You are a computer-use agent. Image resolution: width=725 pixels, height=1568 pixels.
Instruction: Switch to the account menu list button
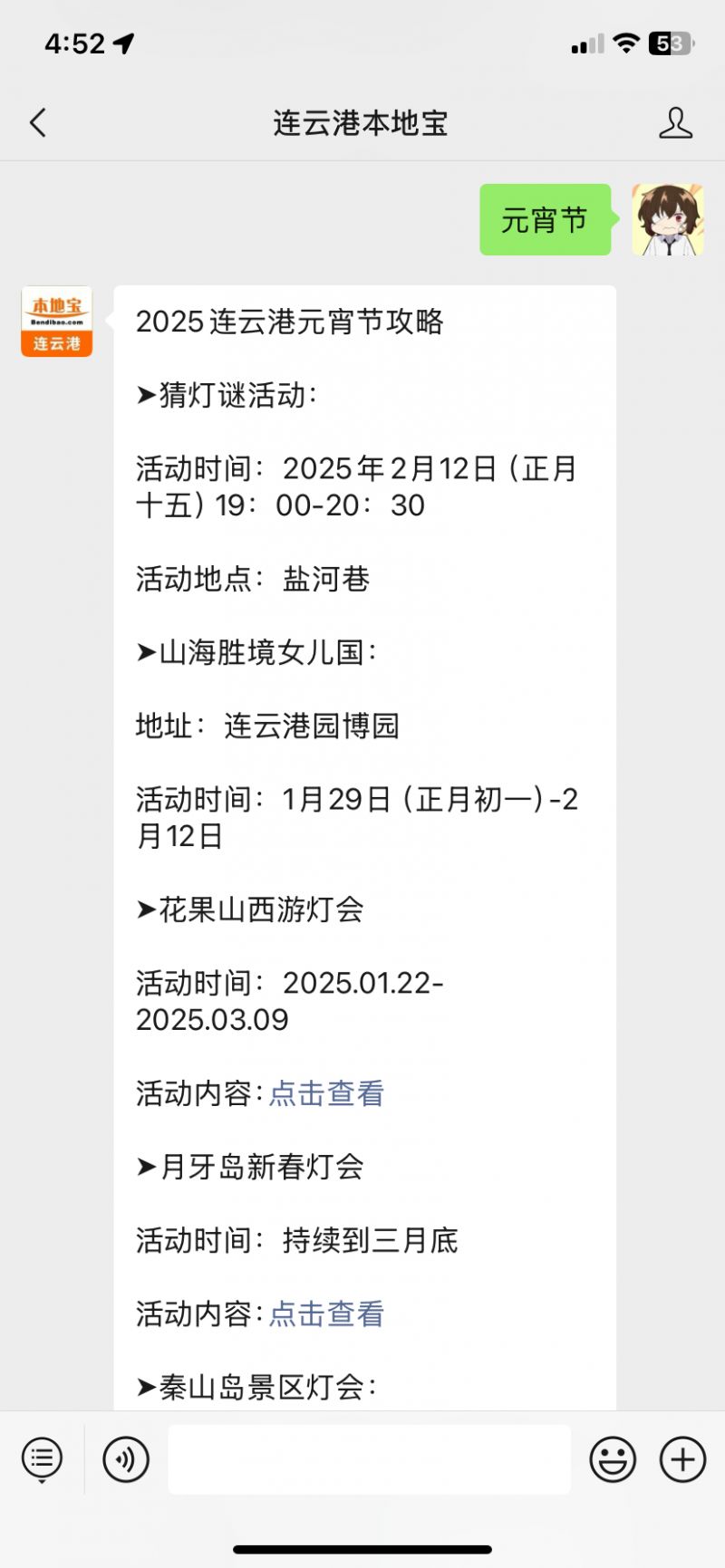click(42, 1459)
